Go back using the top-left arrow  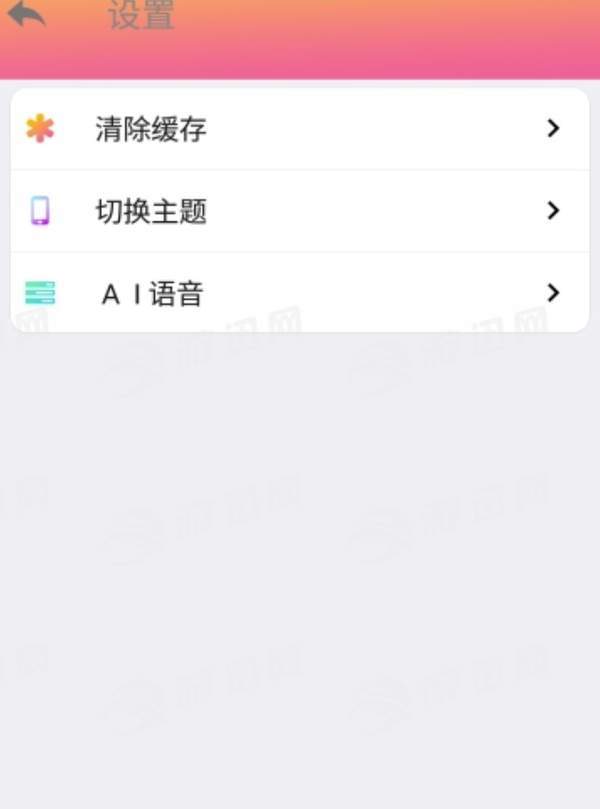click(27, 14)
